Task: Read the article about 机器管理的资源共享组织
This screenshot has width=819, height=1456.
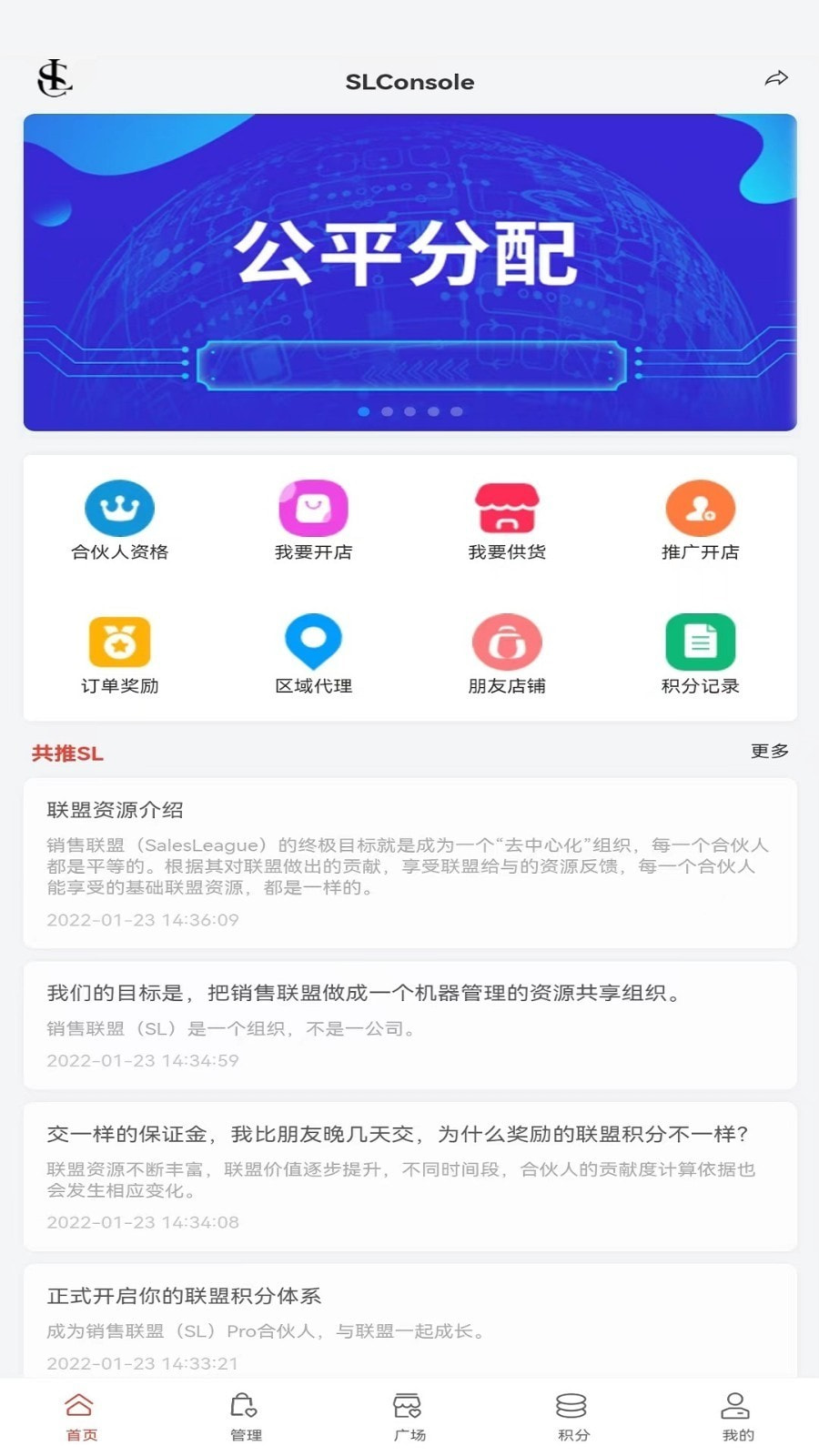Action: (409, 1025)
